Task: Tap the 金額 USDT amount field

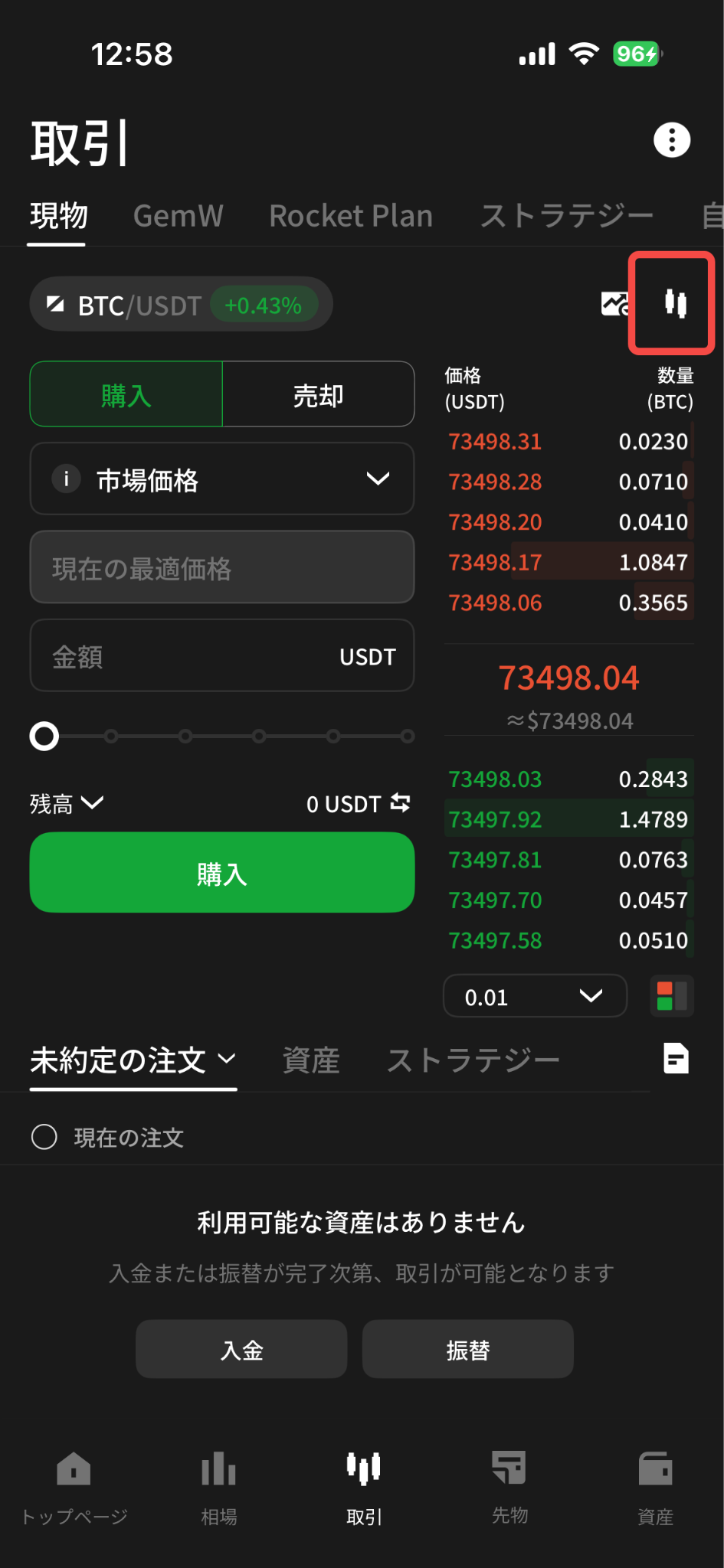Action: [x=222, y=655]
